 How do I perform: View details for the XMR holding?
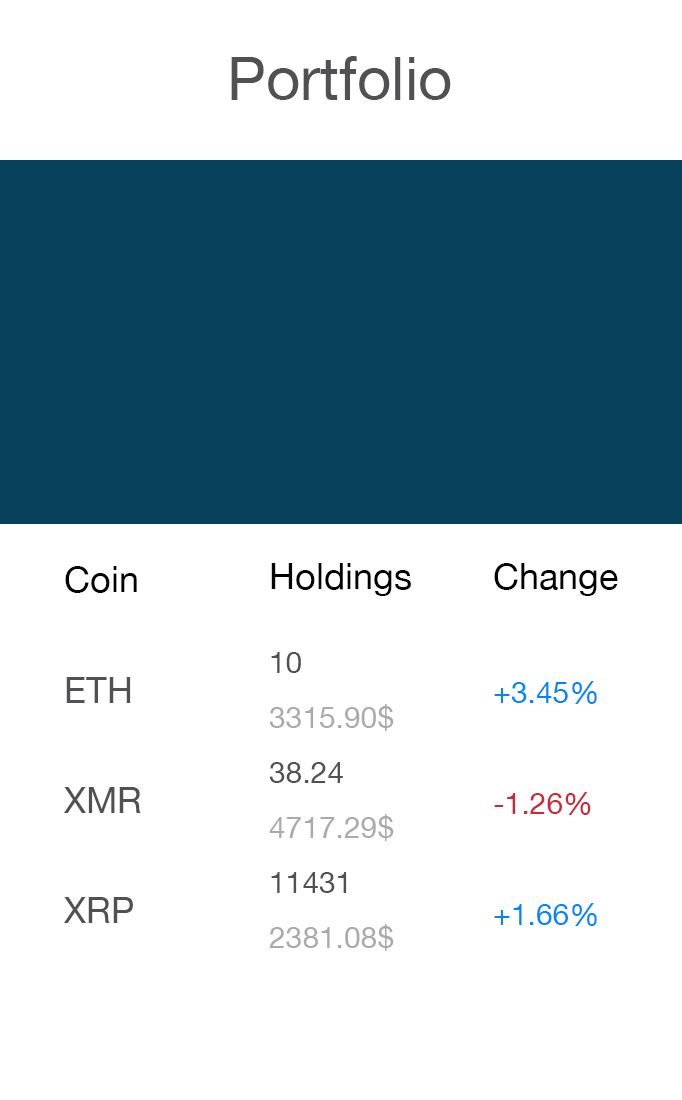[102, 801]
